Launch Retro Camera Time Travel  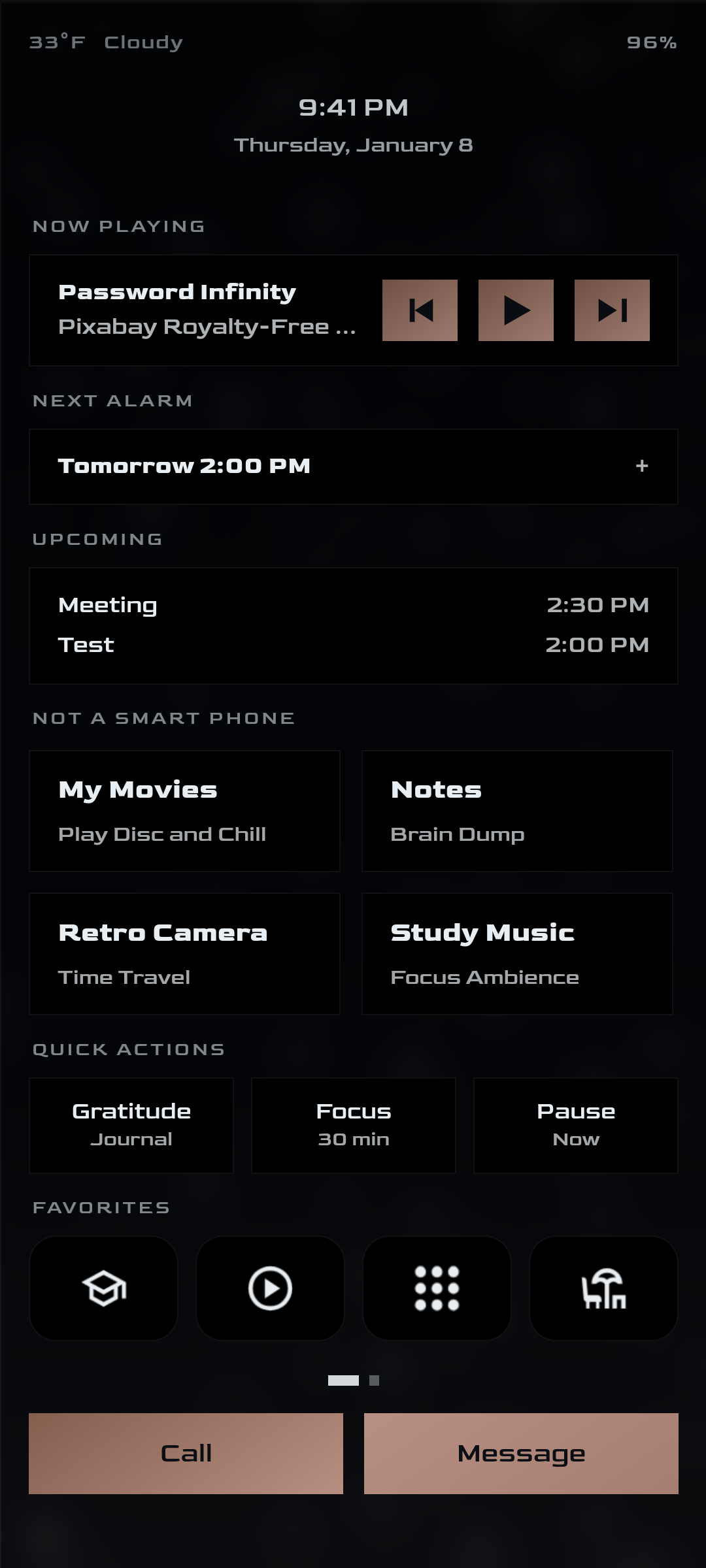point(184,954)
